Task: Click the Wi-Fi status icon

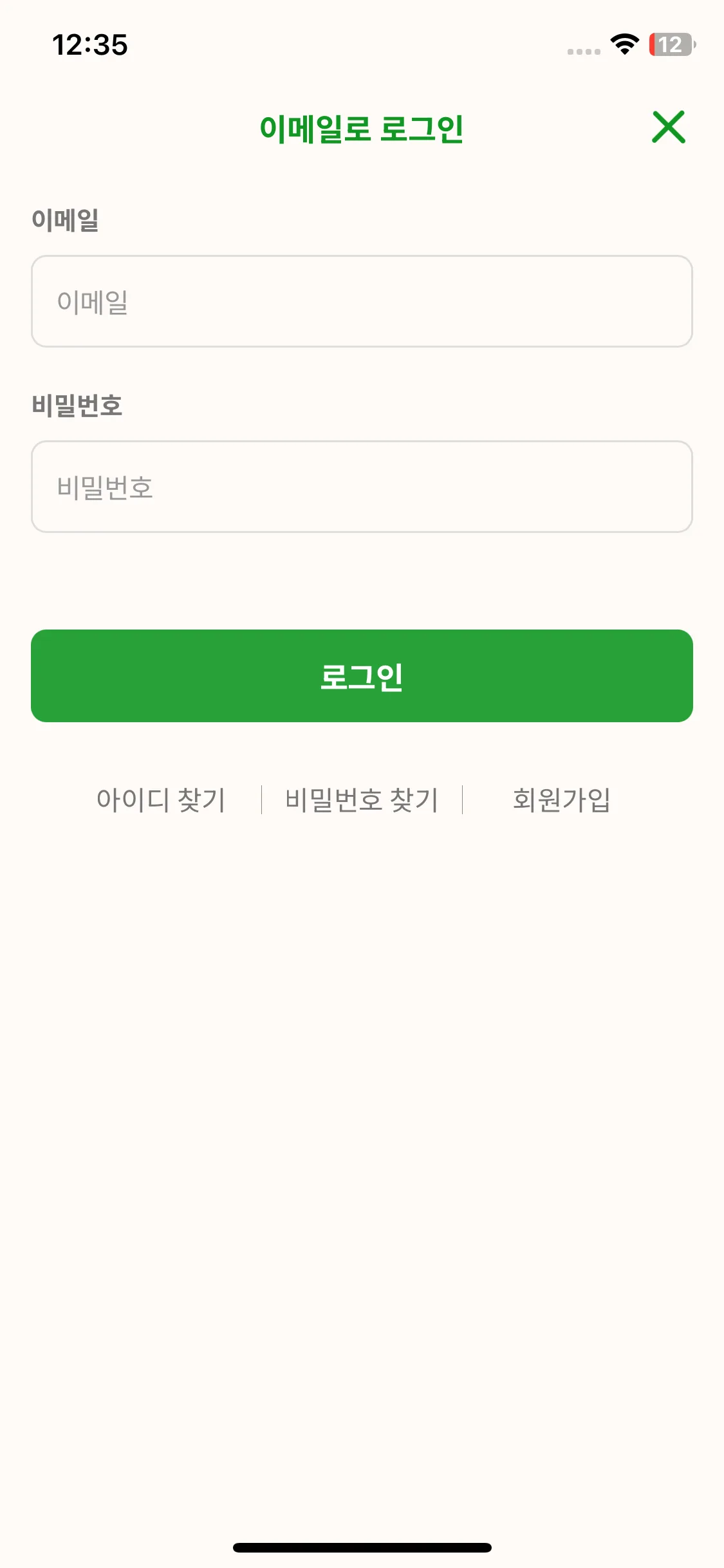Action: [x=622, y=44]
